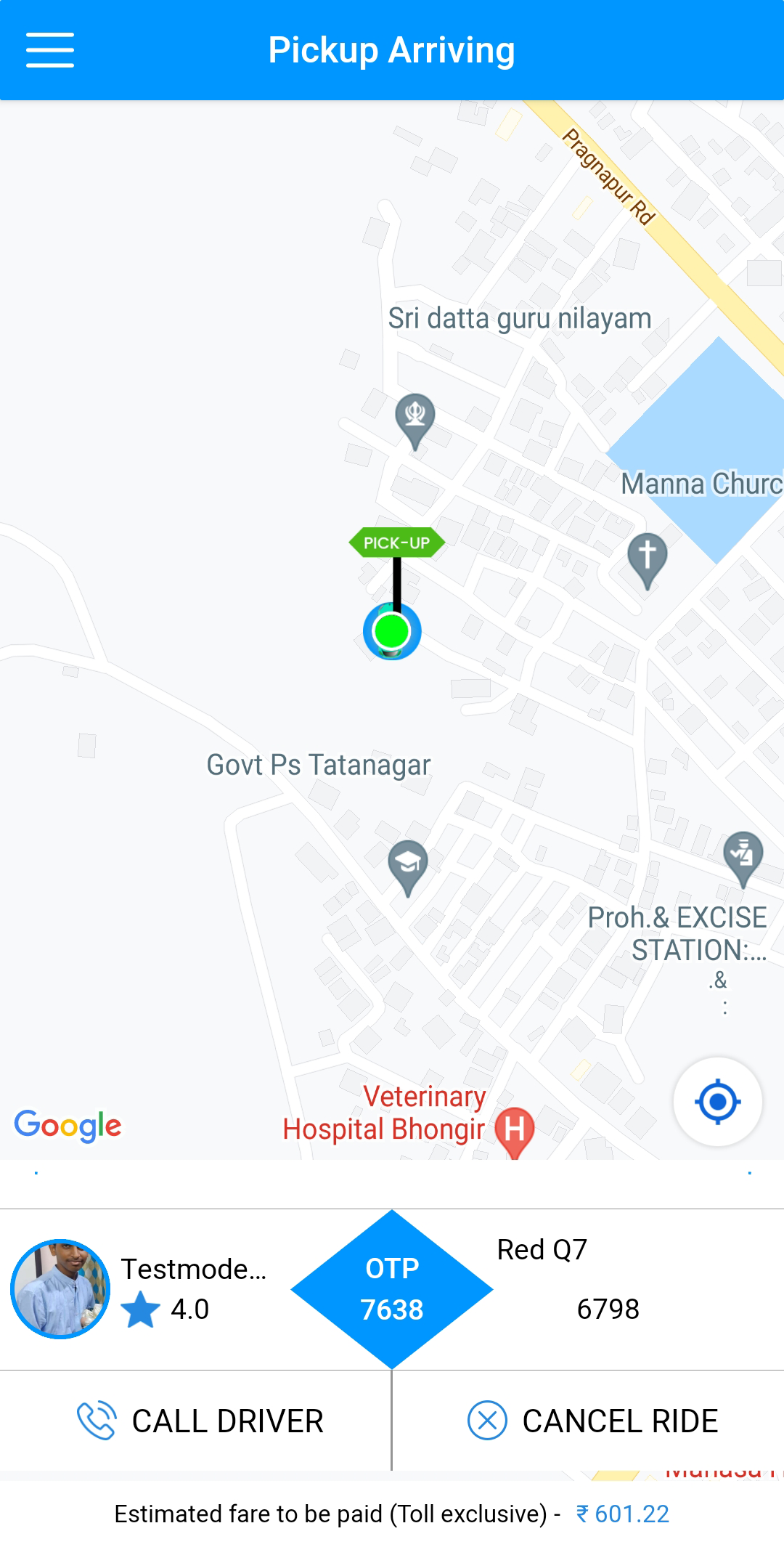Recenter map on my current location
Image resolution: width=784 pixels, height=1547 pixels.
[x=717, y=1102]
